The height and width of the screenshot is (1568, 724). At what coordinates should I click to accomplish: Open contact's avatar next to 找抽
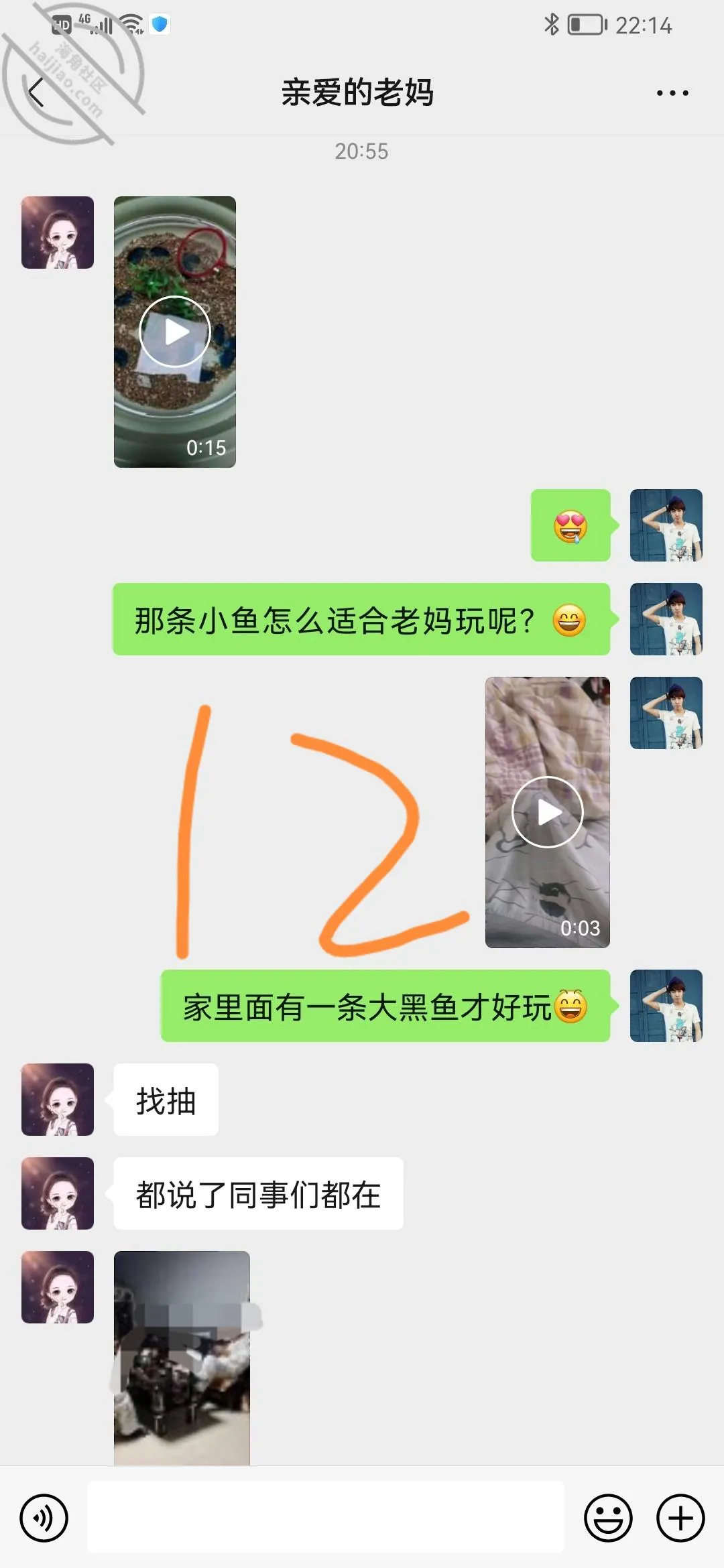(58, 1100)
